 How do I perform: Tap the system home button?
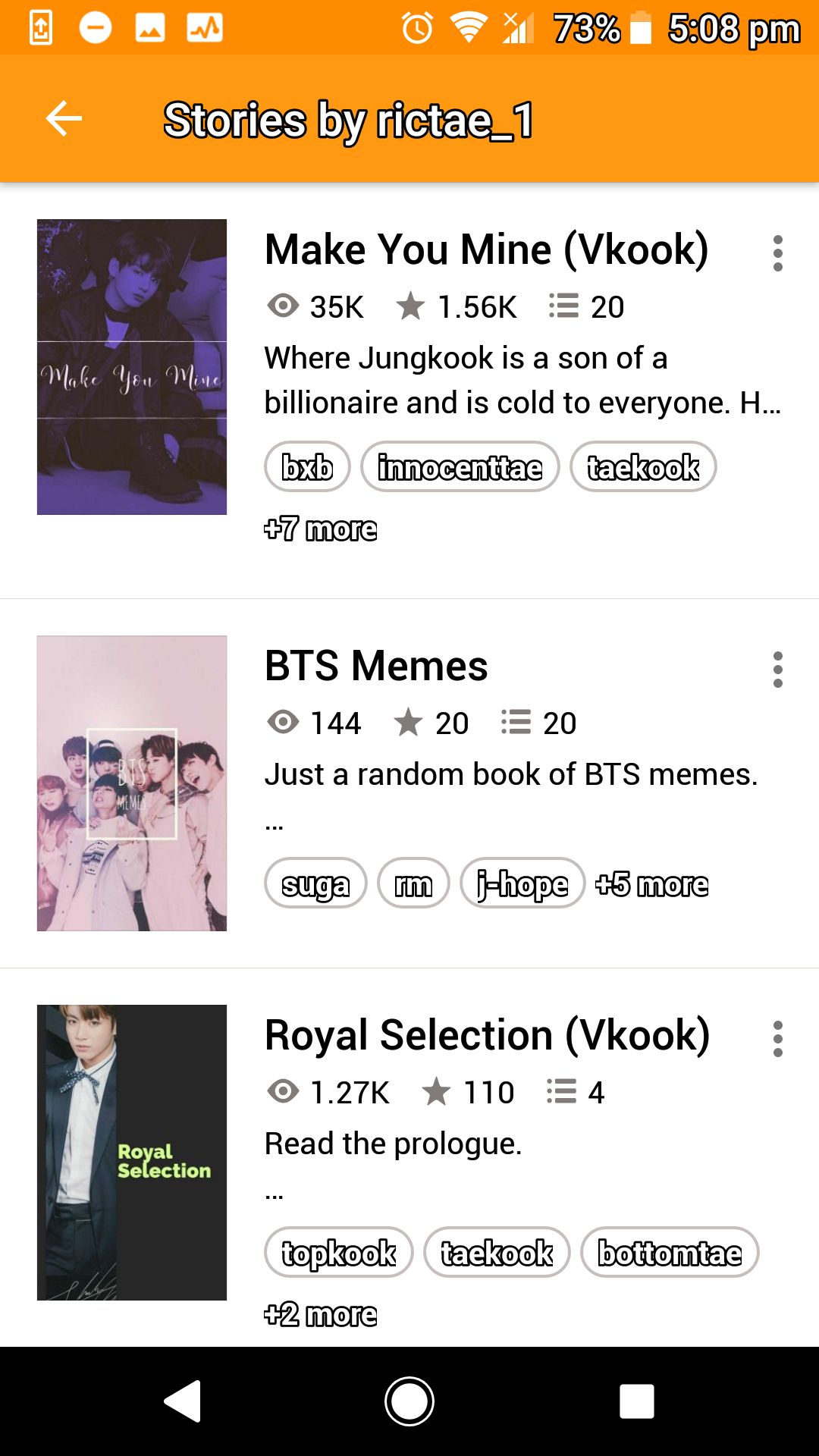coord(409,1401)
